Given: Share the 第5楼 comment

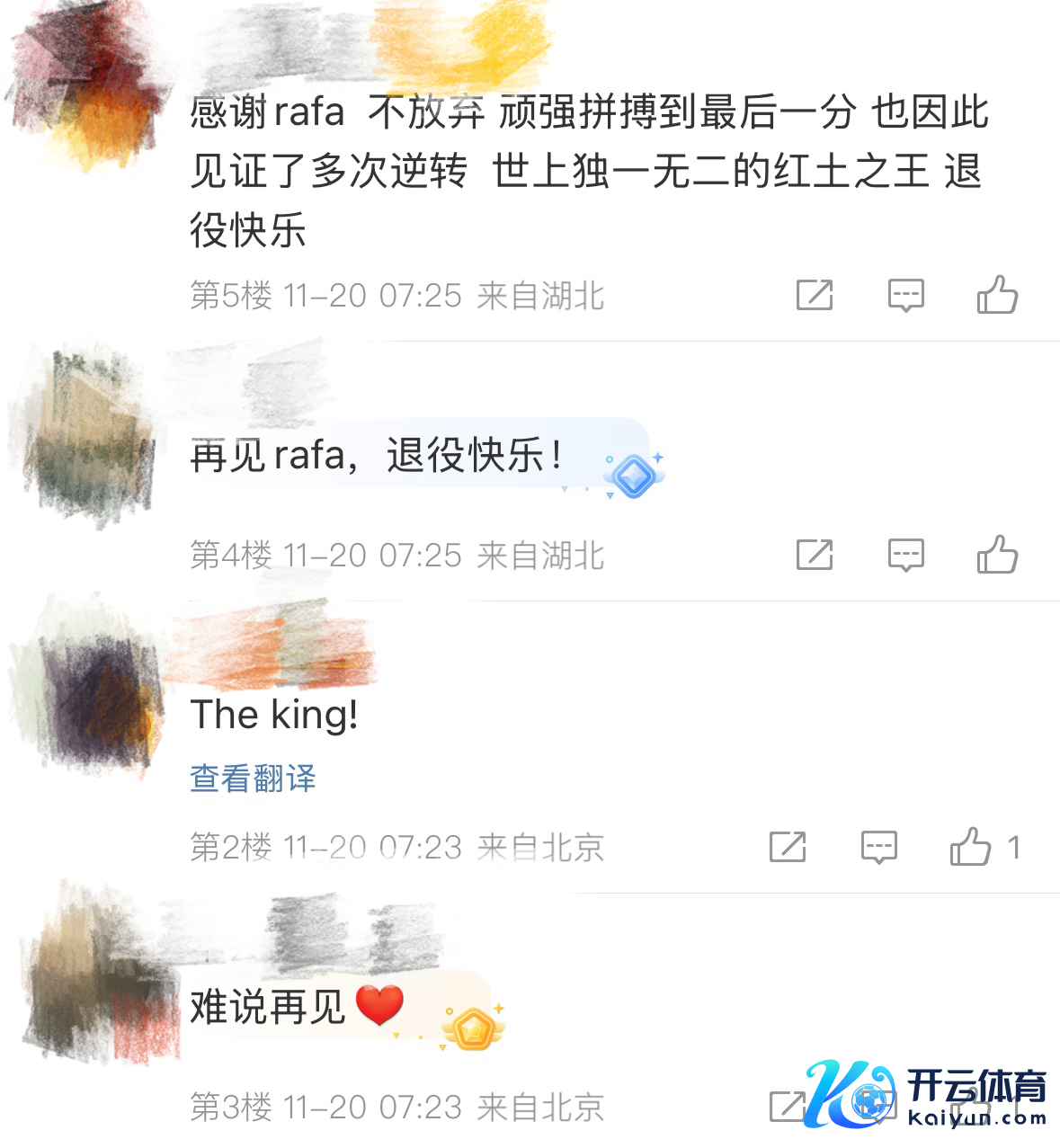Looking at the screenshot, I should (815, 295).
